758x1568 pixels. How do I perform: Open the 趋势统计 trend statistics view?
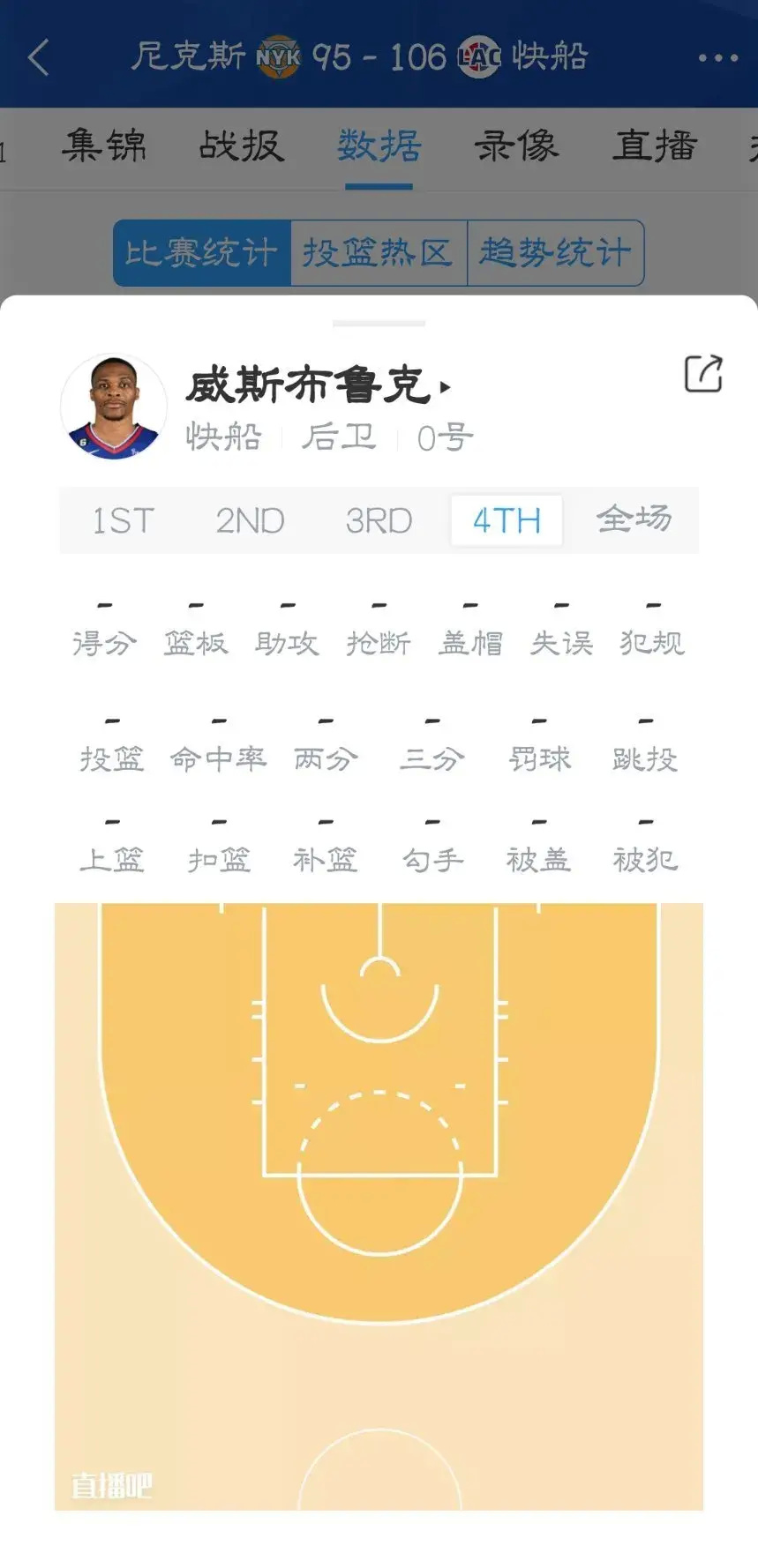[555, 252]
